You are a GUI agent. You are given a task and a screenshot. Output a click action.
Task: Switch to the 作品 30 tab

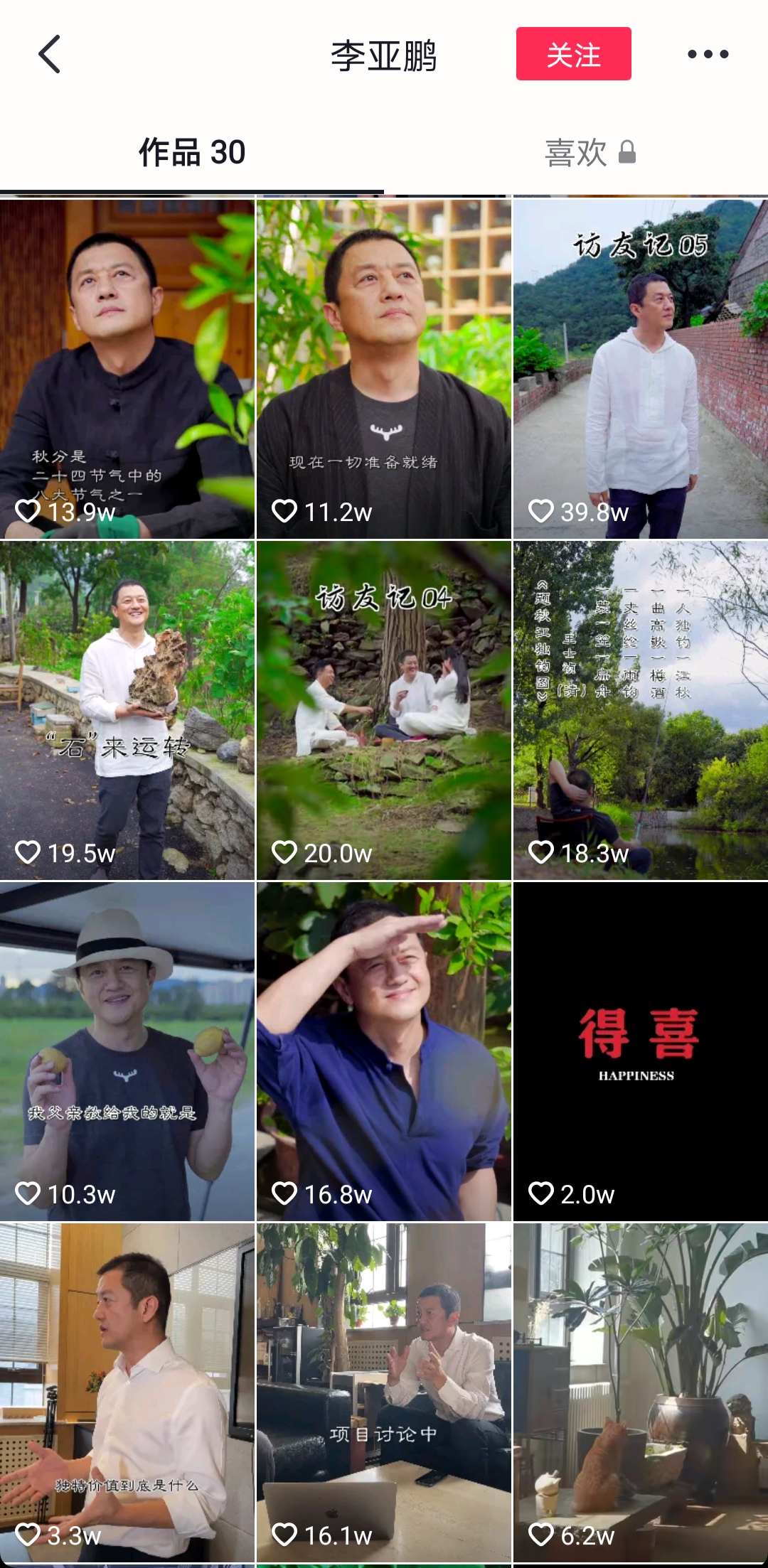(x=192, y=152)
